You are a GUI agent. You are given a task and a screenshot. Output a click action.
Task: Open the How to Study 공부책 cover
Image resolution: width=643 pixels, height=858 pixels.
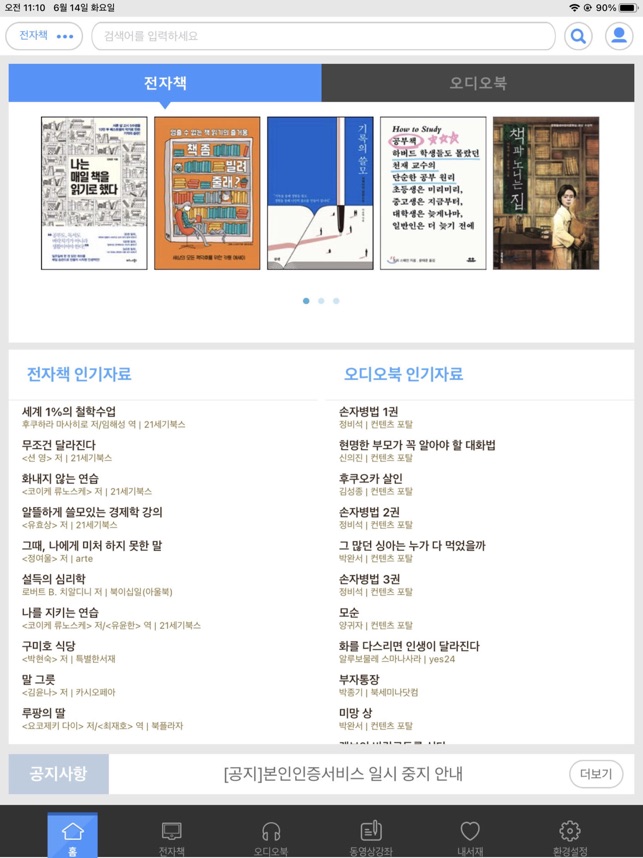pyautogui.click(x=433, y=193)
